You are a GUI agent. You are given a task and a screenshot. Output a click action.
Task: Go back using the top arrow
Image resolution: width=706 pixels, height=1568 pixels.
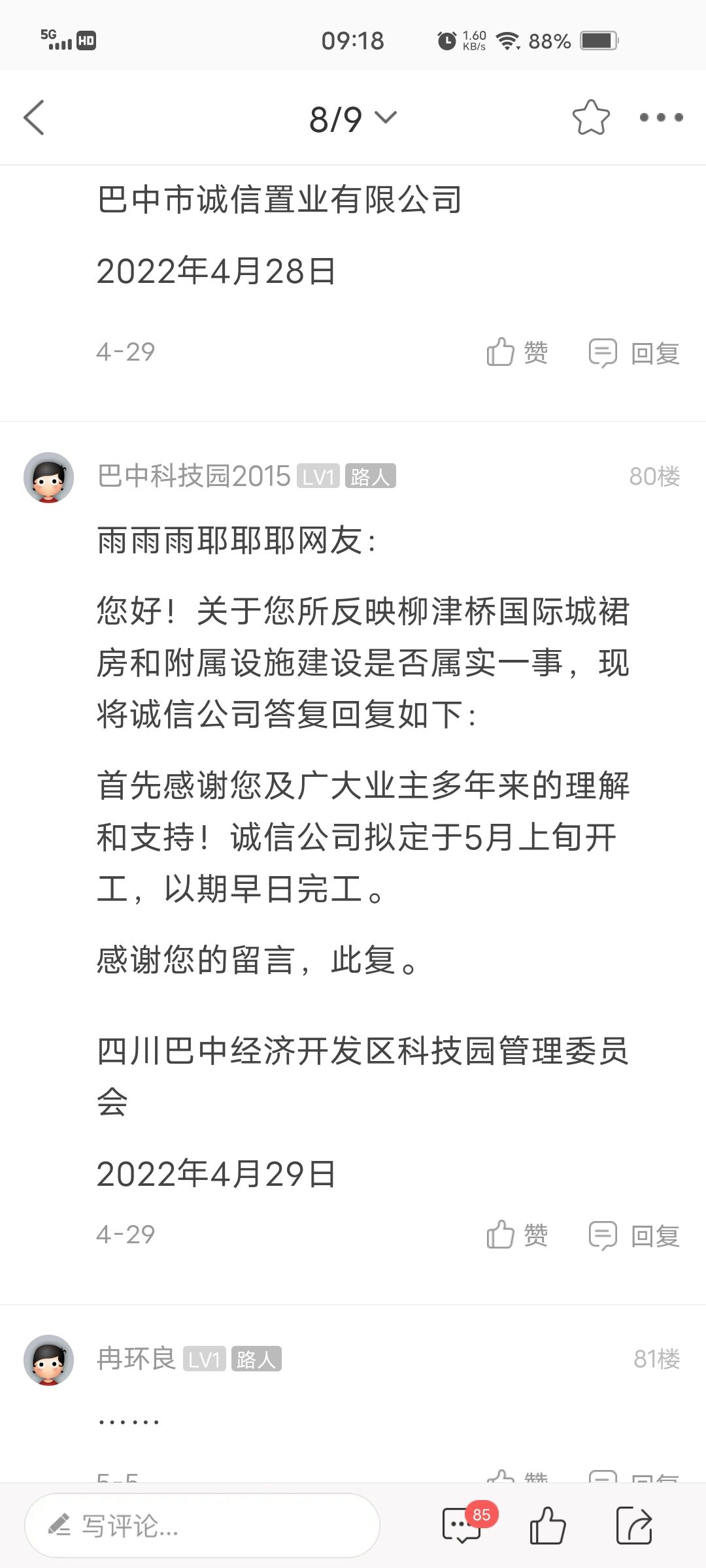34,118
